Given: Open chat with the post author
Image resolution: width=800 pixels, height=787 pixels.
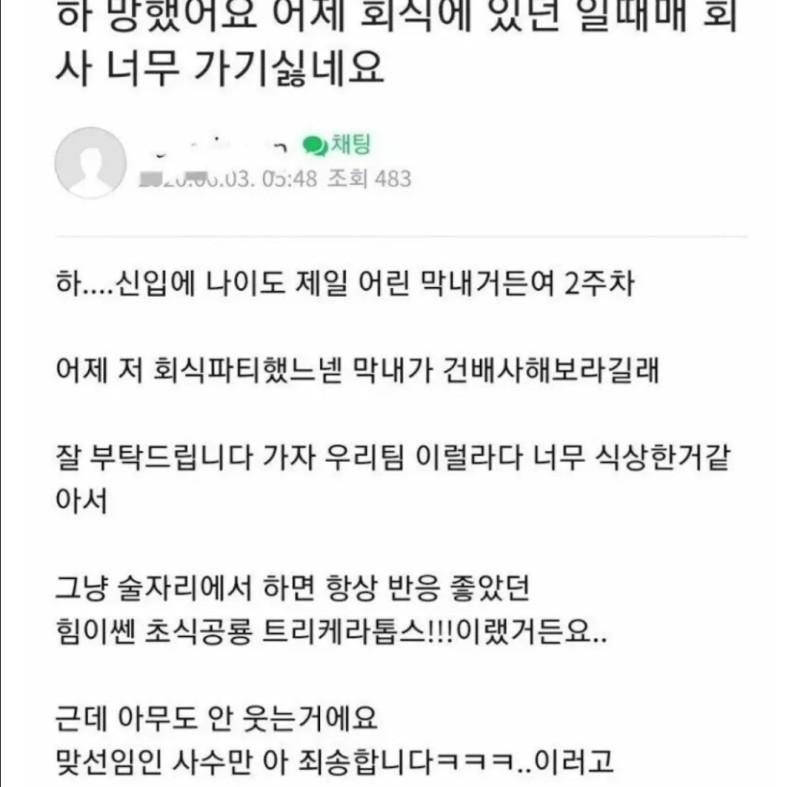Looking at the screenshot, I should pyautogui.click(x=337, y=146).
